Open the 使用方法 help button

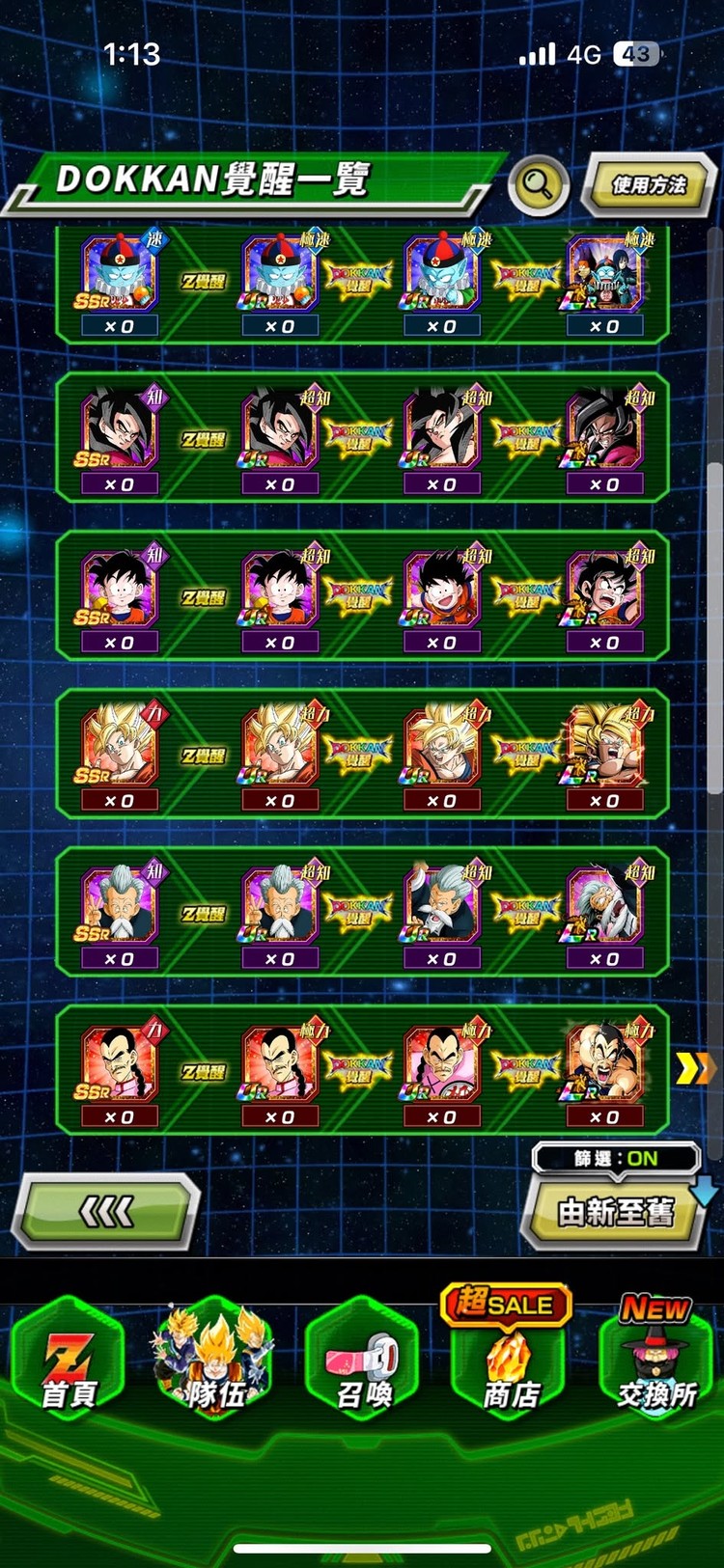point(649,184)
